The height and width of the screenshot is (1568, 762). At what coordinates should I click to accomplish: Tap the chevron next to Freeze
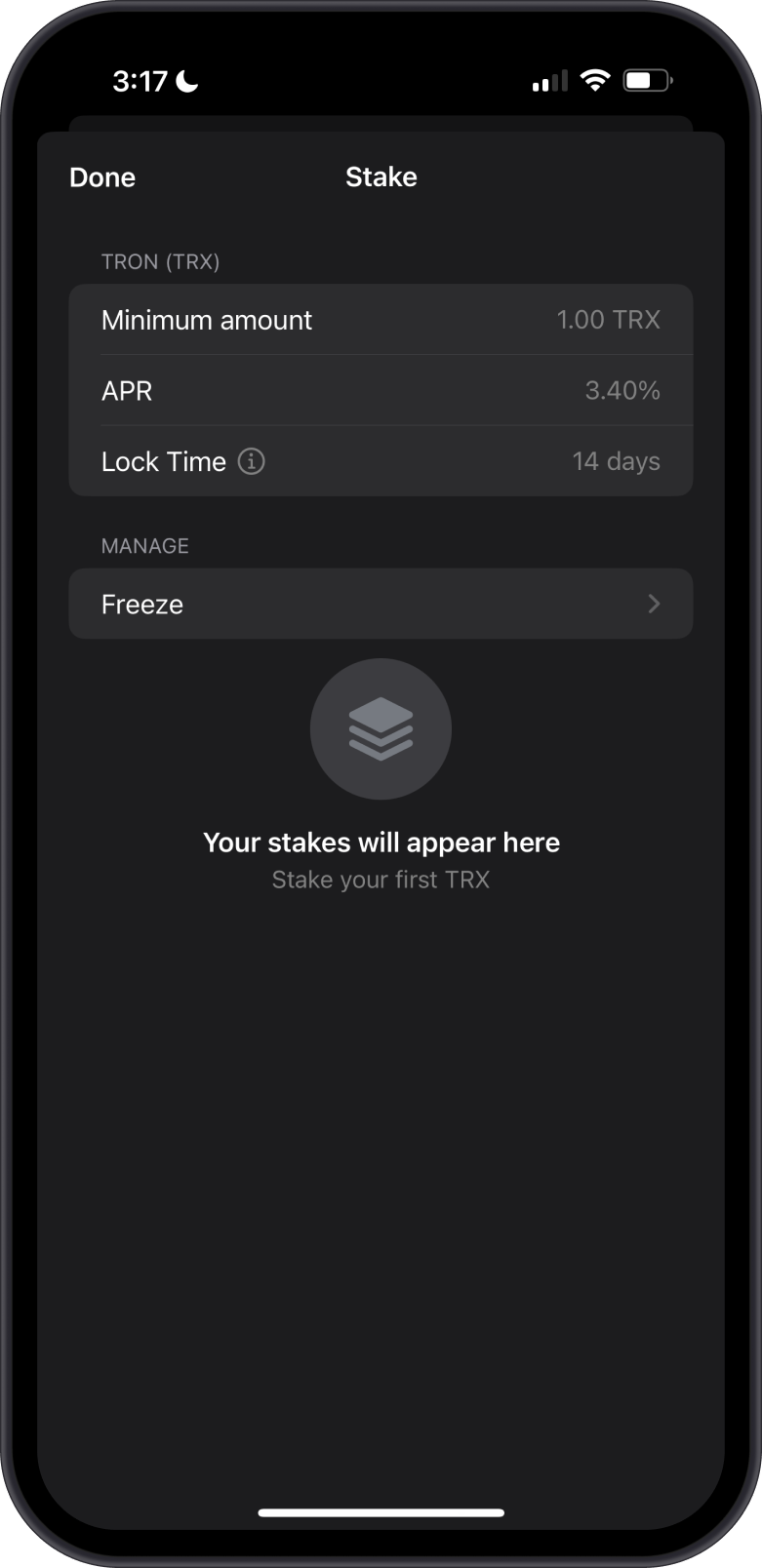click(655, 604)
